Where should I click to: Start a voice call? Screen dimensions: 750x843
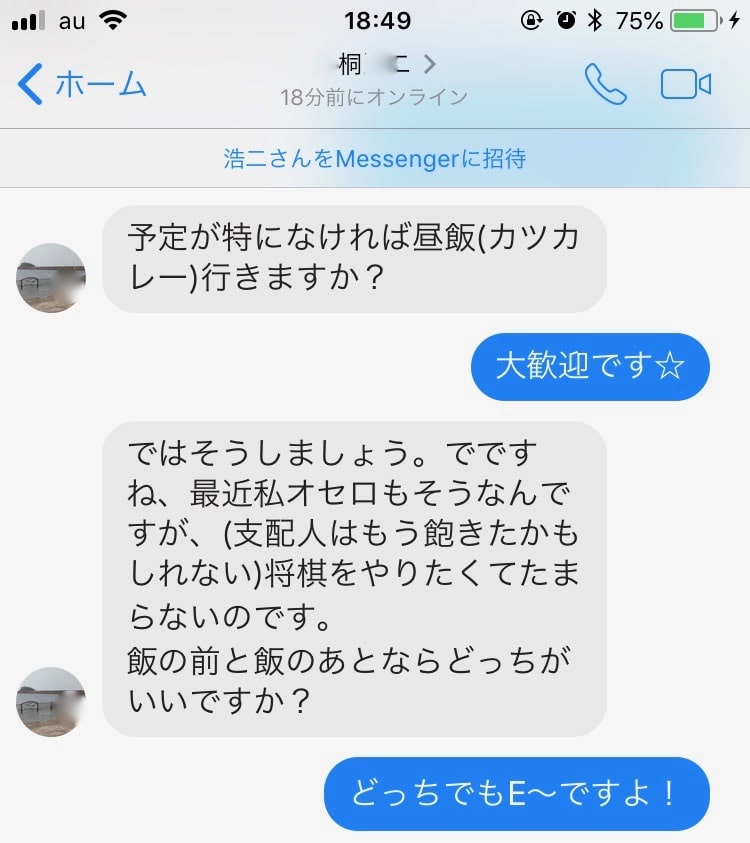(x=605, y=84)
